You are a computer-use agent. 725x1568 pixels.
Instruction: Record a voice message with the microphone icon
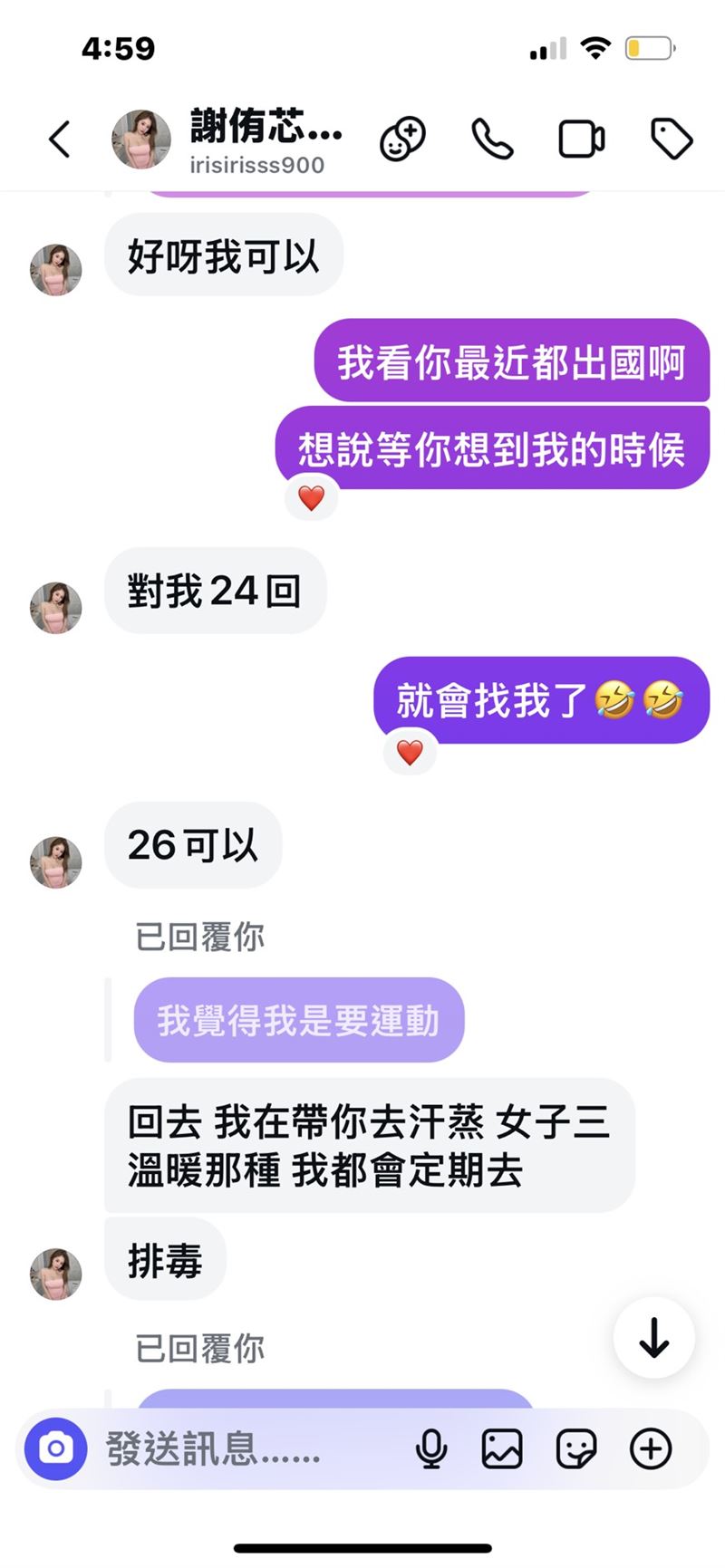pyautogui.click(x=432, y=1448)
